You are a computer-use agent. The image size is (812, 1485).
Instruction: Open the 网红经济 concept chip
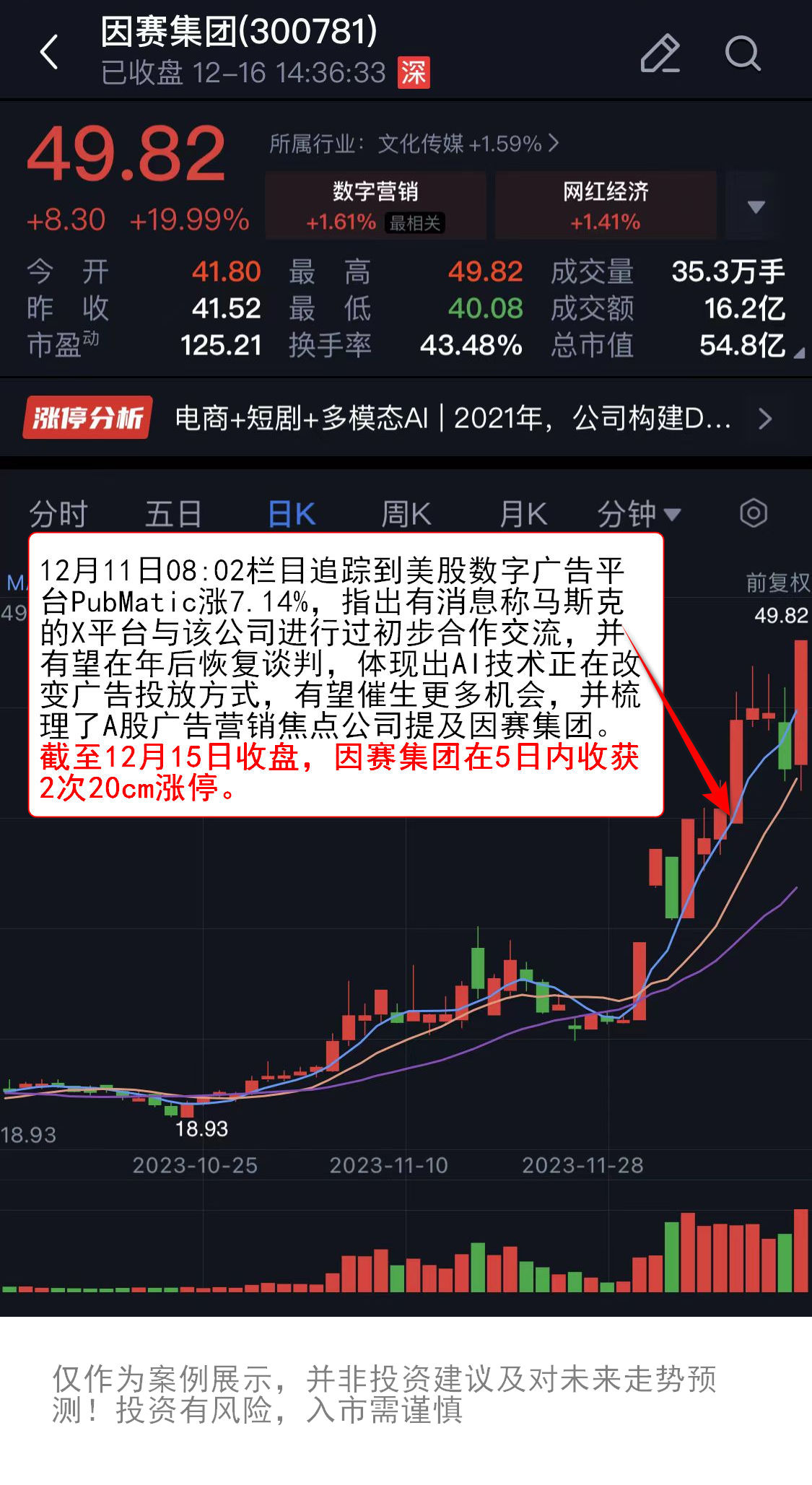(605, 205)
